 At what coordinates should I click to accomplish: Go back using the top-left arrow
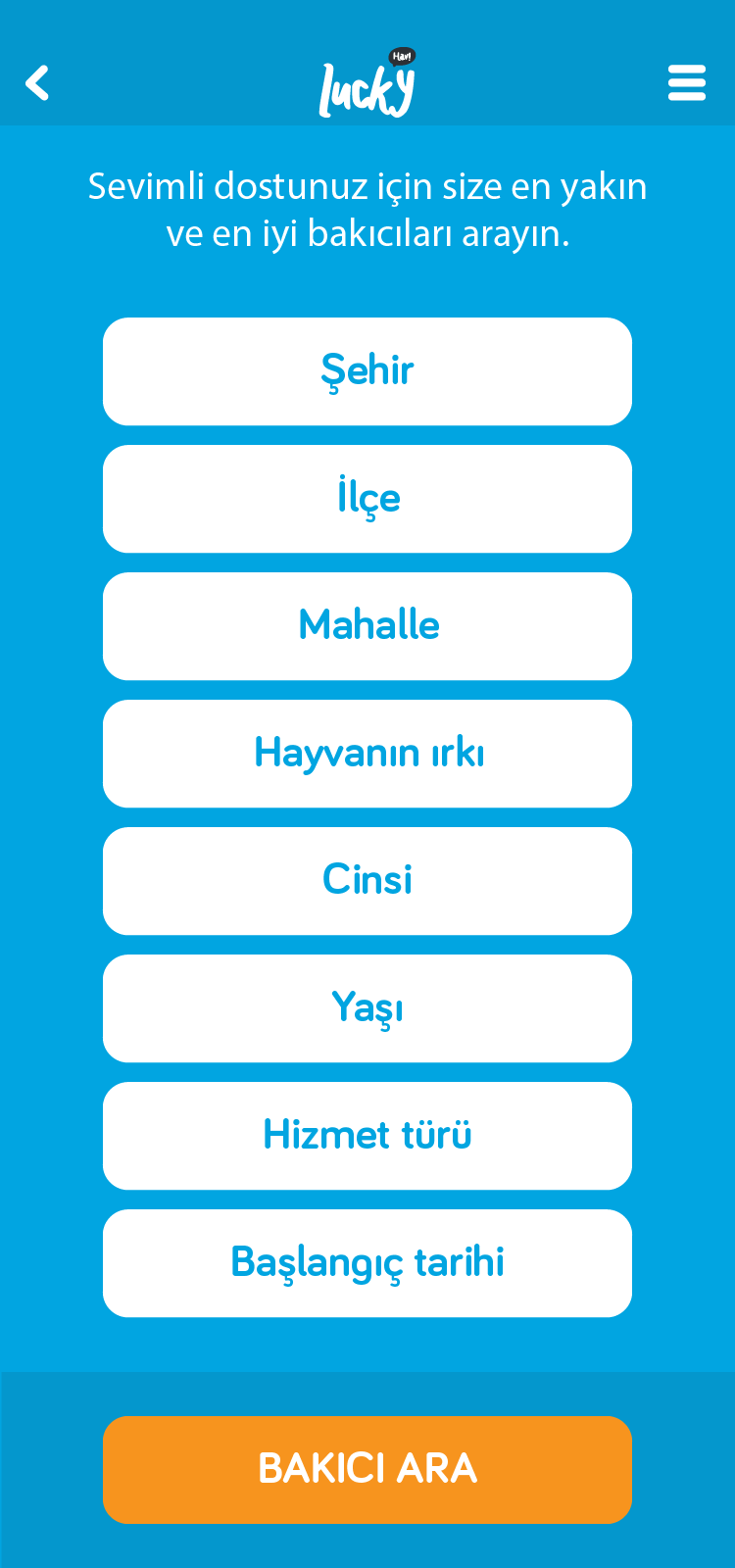point(37,83)
